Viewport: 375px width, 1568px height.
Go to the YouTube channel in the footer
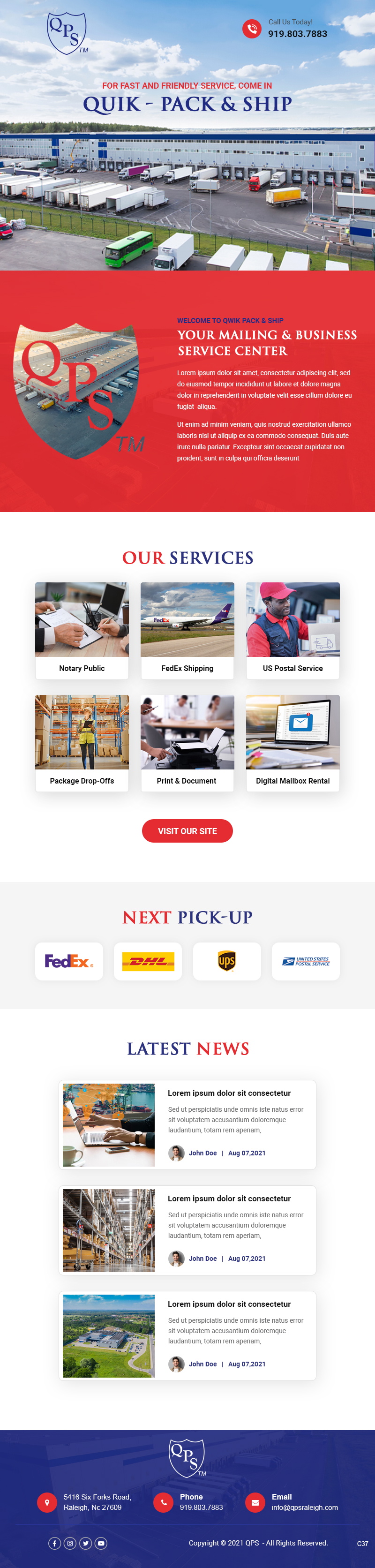(x=101, y=1543)
